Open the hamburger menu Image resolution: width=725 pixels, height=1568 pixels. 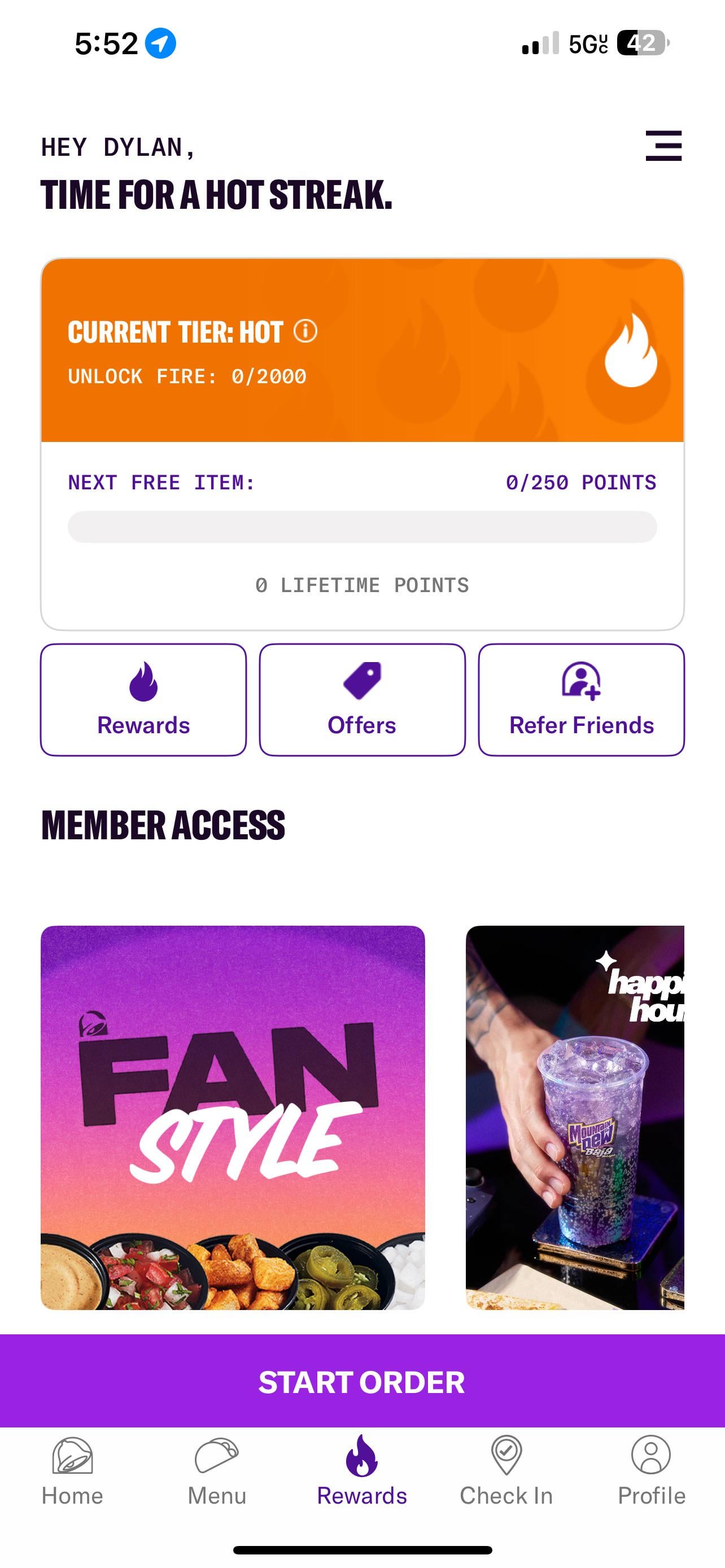663,146
